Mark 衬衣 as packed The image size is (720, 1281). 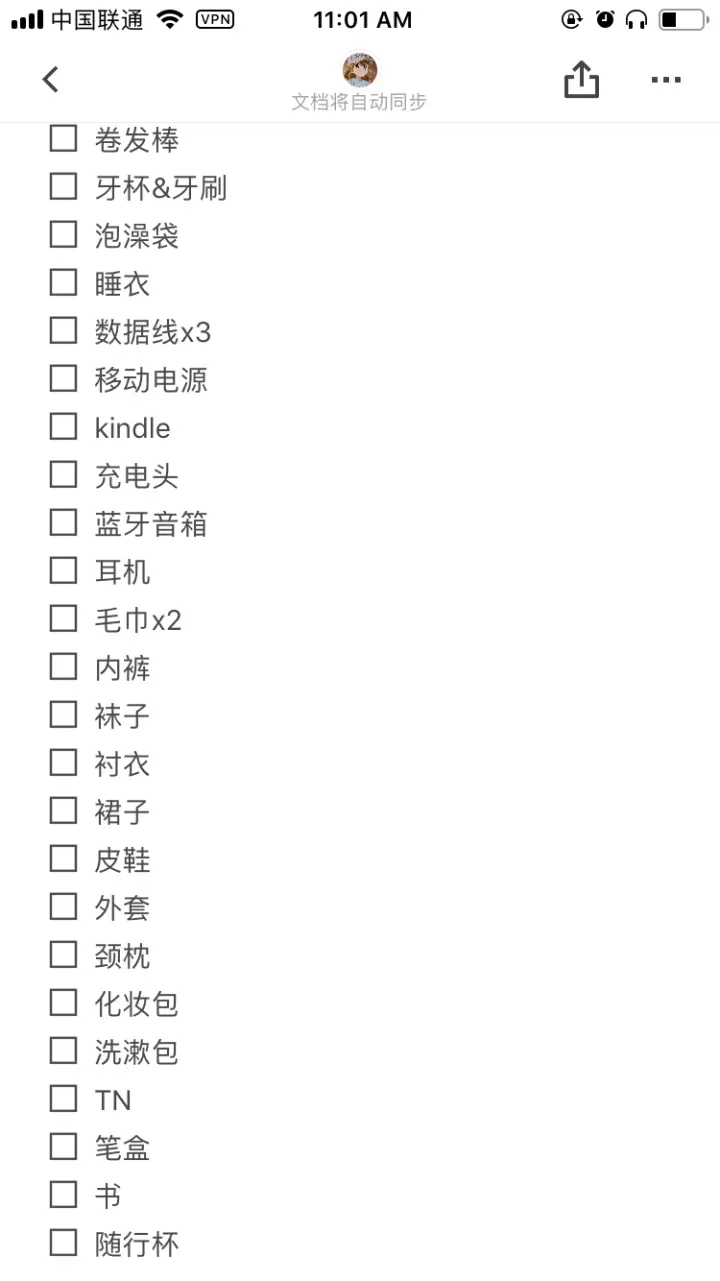tap(63, 763)
